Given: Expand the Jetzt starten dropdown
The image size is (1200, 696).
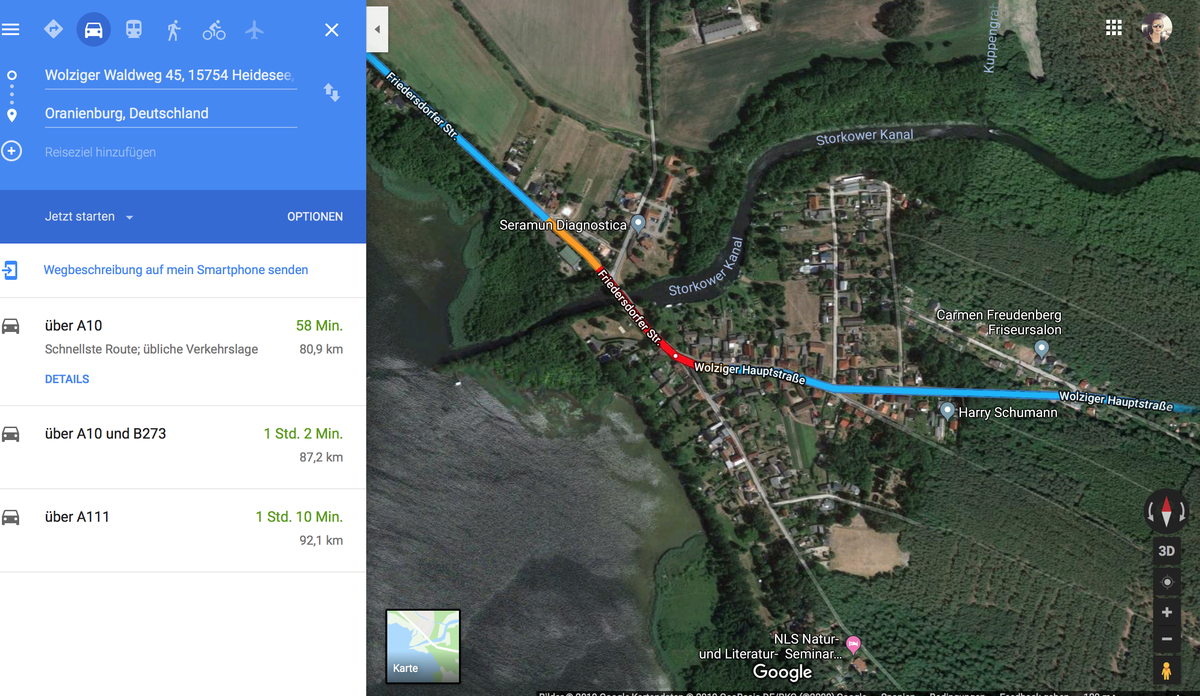Looking at the screenshot, I should (x=89, y=217).
